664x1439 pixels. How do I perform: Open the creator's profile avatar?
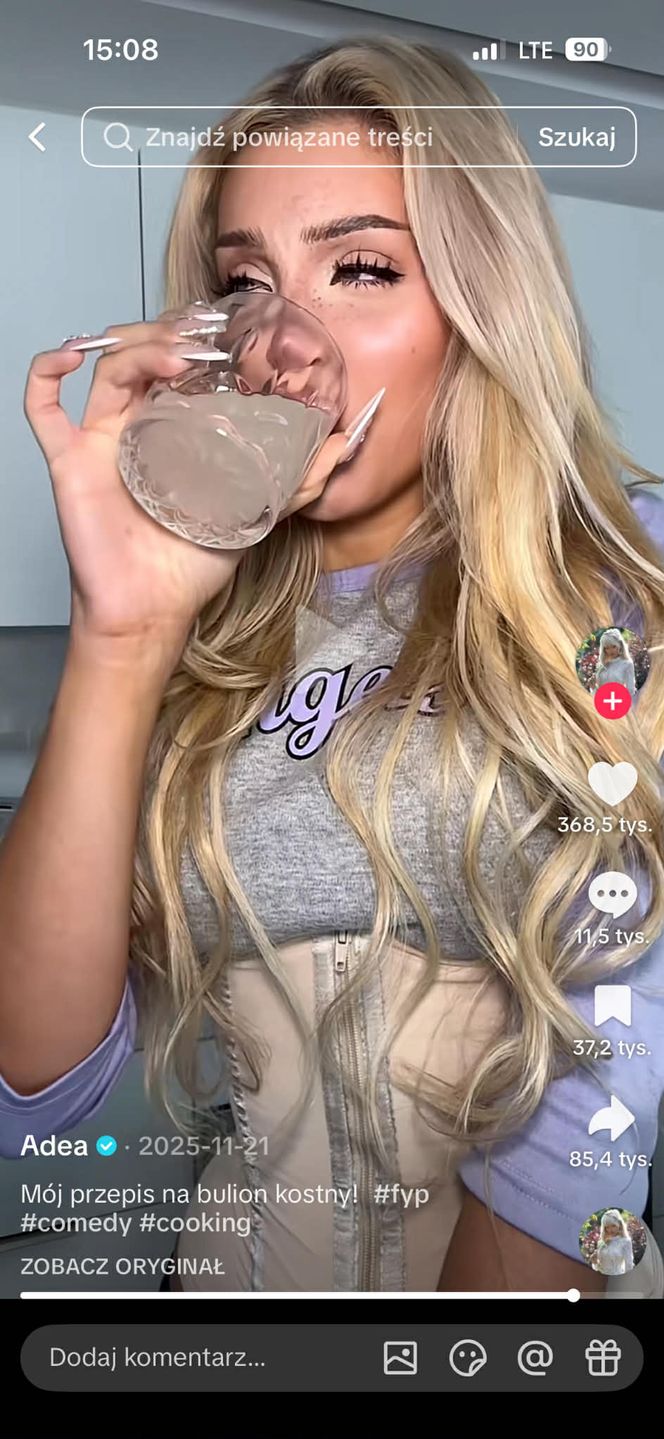[612, 661]
